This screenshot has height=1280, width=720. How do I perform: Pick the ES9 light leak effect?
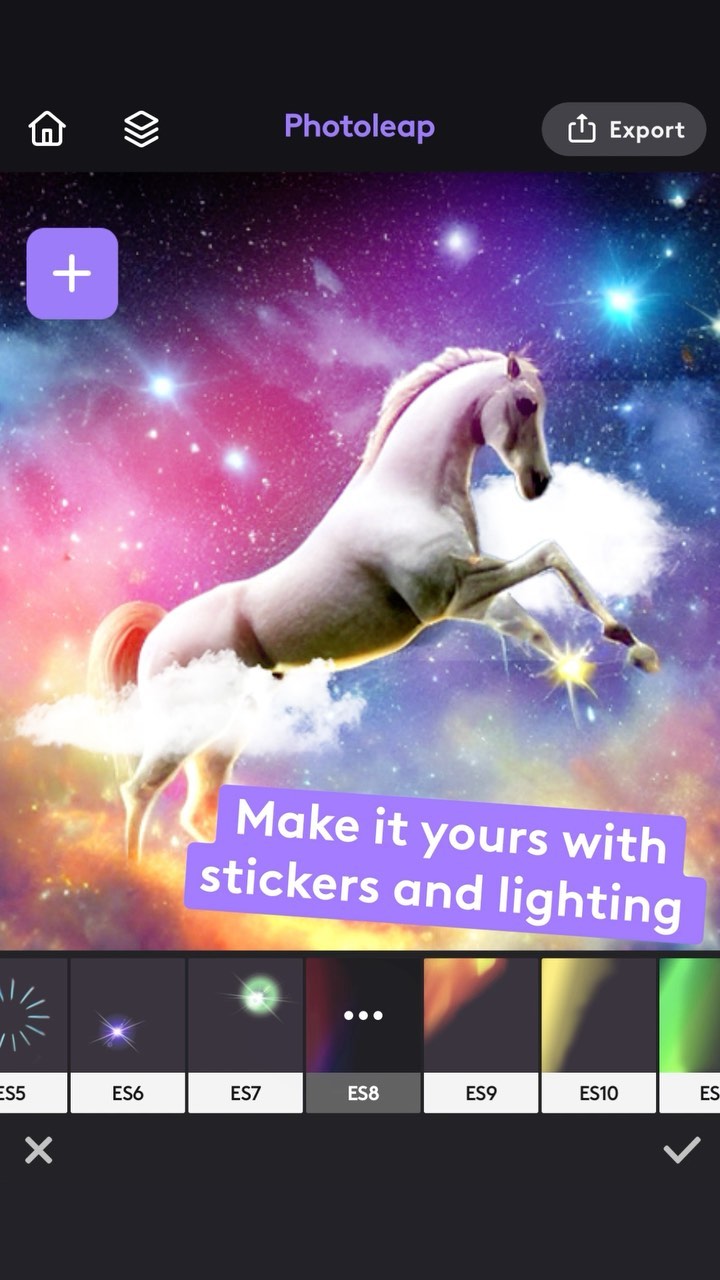[481, 1034]
